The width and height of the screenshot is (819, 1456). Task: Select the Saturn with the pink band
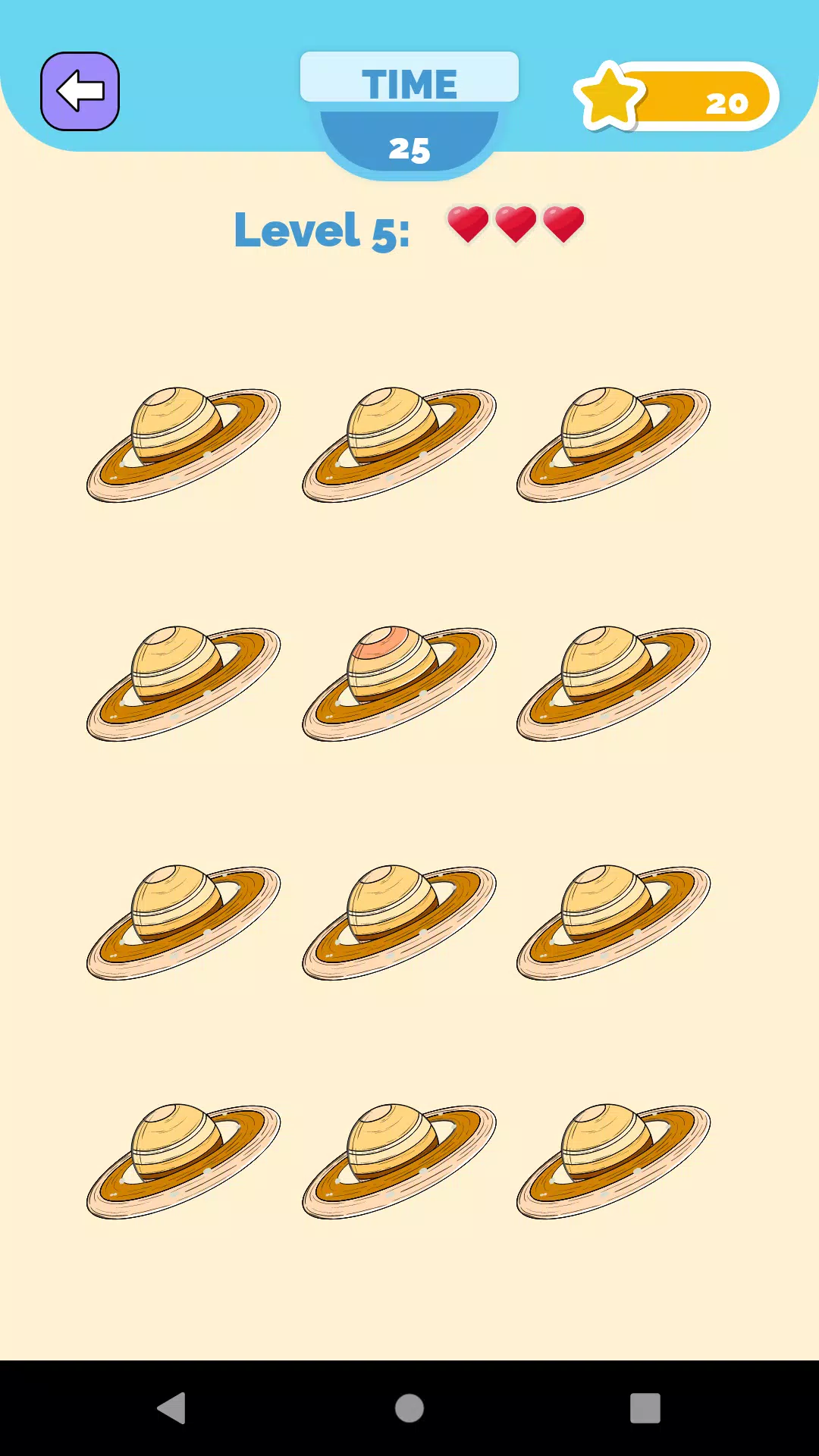pos(397,682)
